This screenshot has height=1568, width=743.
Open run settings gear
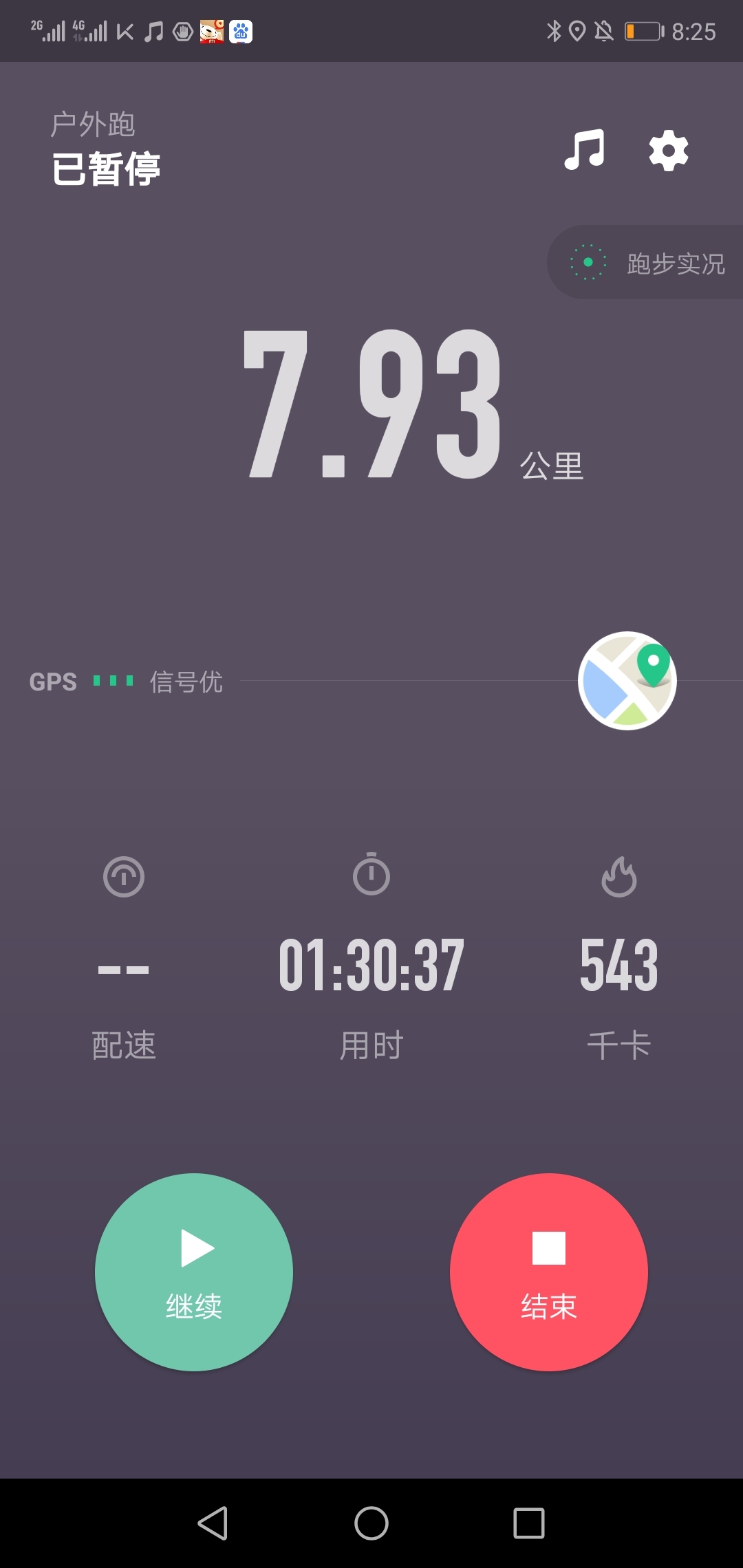click(x=669, y=151)
